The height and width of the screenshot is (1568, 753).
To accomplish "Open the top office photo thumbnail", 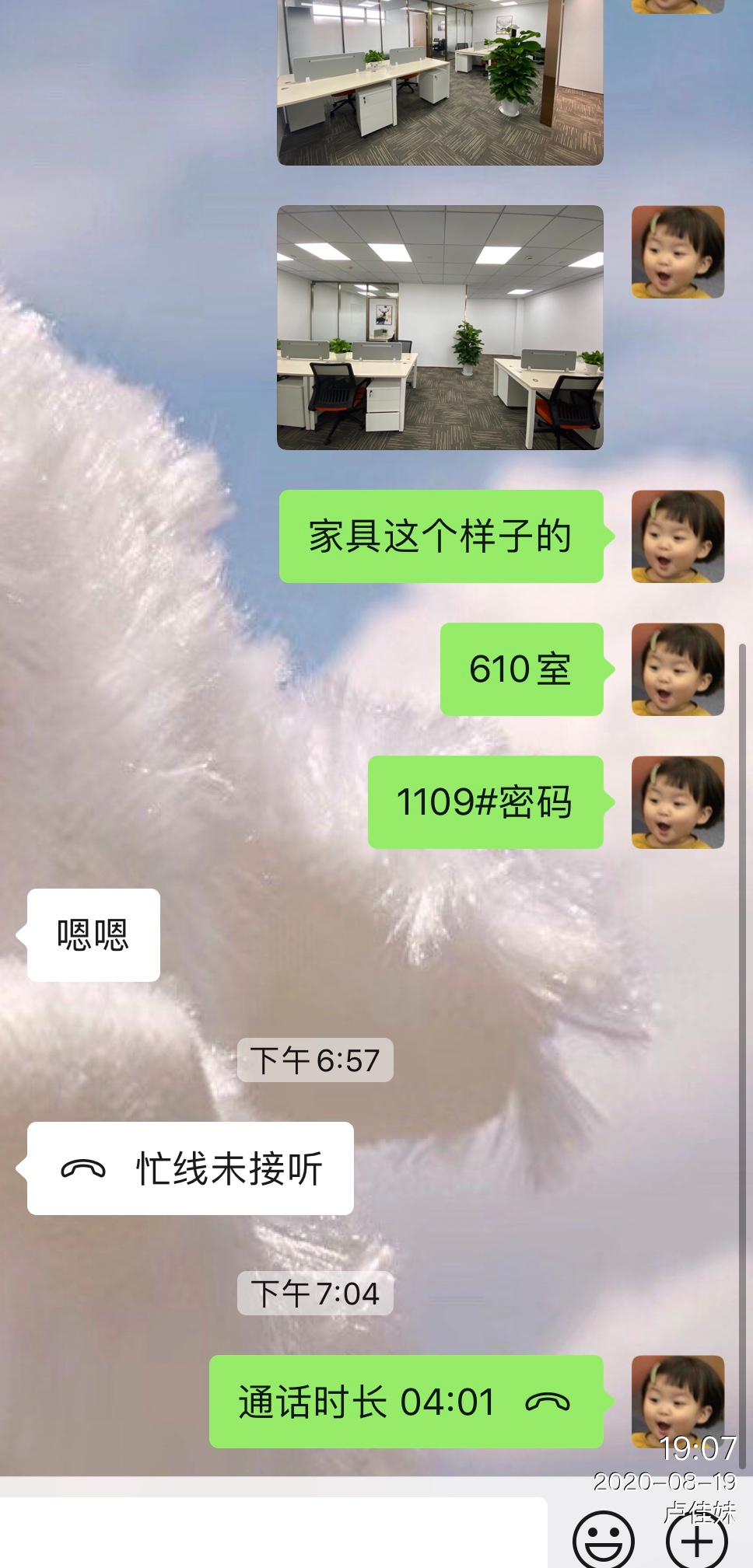I will coord(440,82).
